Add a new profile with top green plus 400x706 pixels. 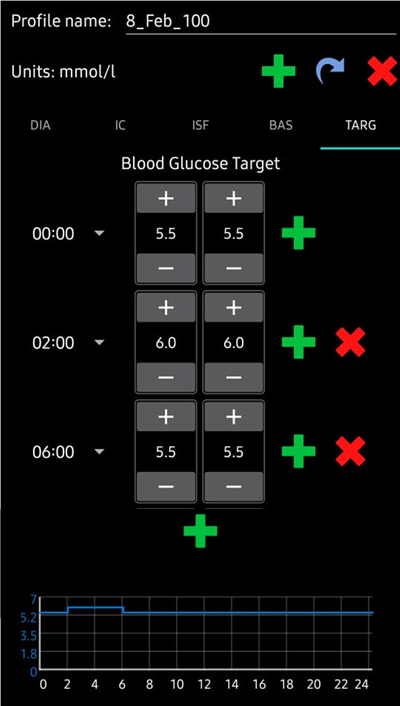tap(278, 71)
